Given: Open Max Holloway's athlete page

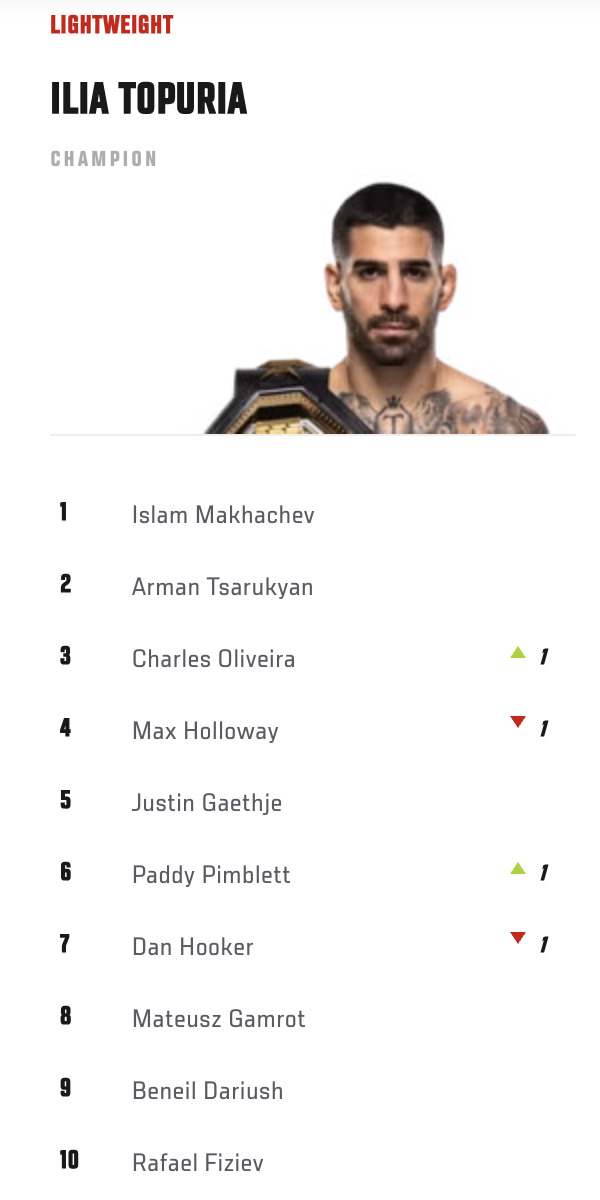Looking at the screenshot, I should (x=205, y=731).
